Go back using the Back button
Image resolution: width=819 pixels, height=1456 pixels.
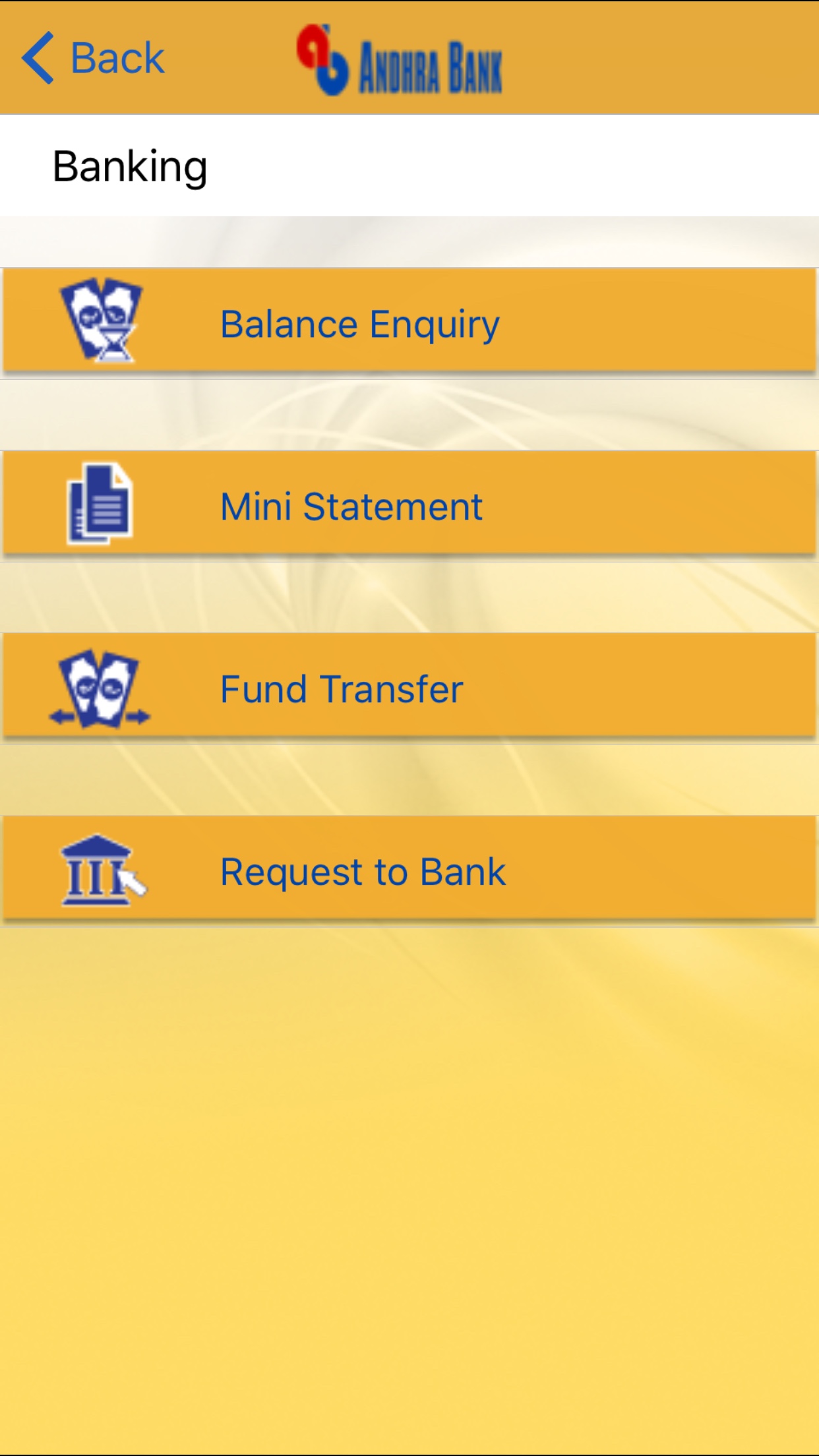coord(93,58)
